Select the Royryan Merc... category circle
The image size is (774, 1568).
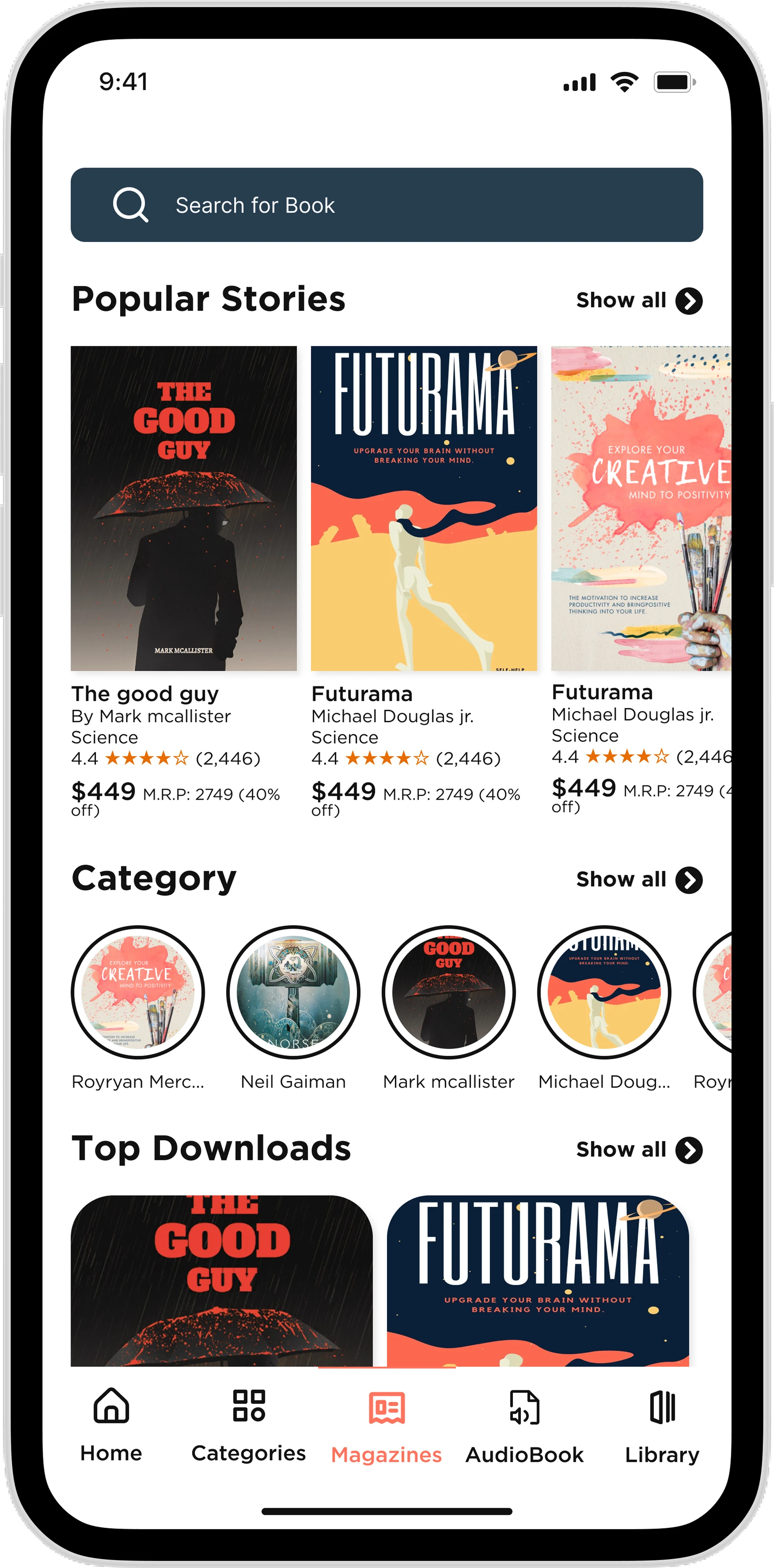[x=138, y=992]
